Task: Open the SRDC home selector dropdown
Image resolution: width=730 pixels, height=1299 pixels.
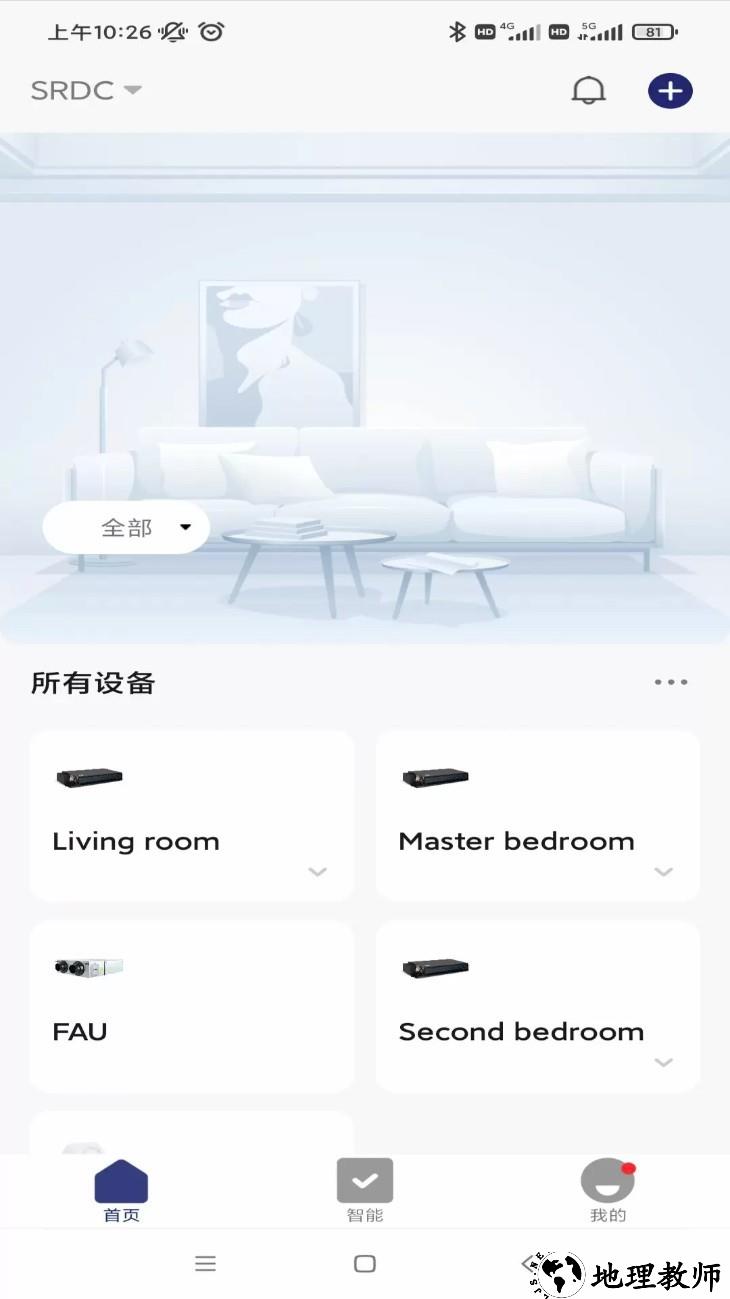Action: (x=86, y=90)
